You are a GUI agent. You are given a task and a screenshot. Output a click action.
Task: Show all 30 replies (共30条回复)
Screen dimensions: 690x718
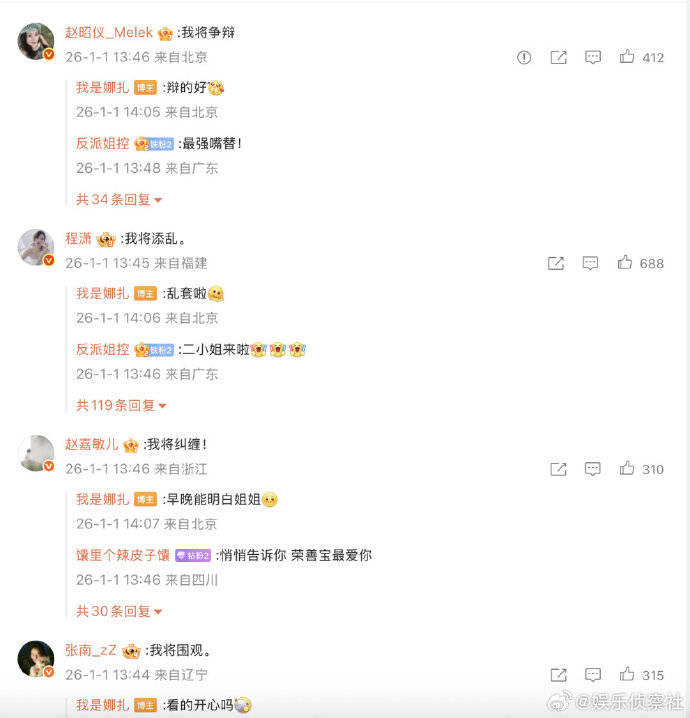119,611
